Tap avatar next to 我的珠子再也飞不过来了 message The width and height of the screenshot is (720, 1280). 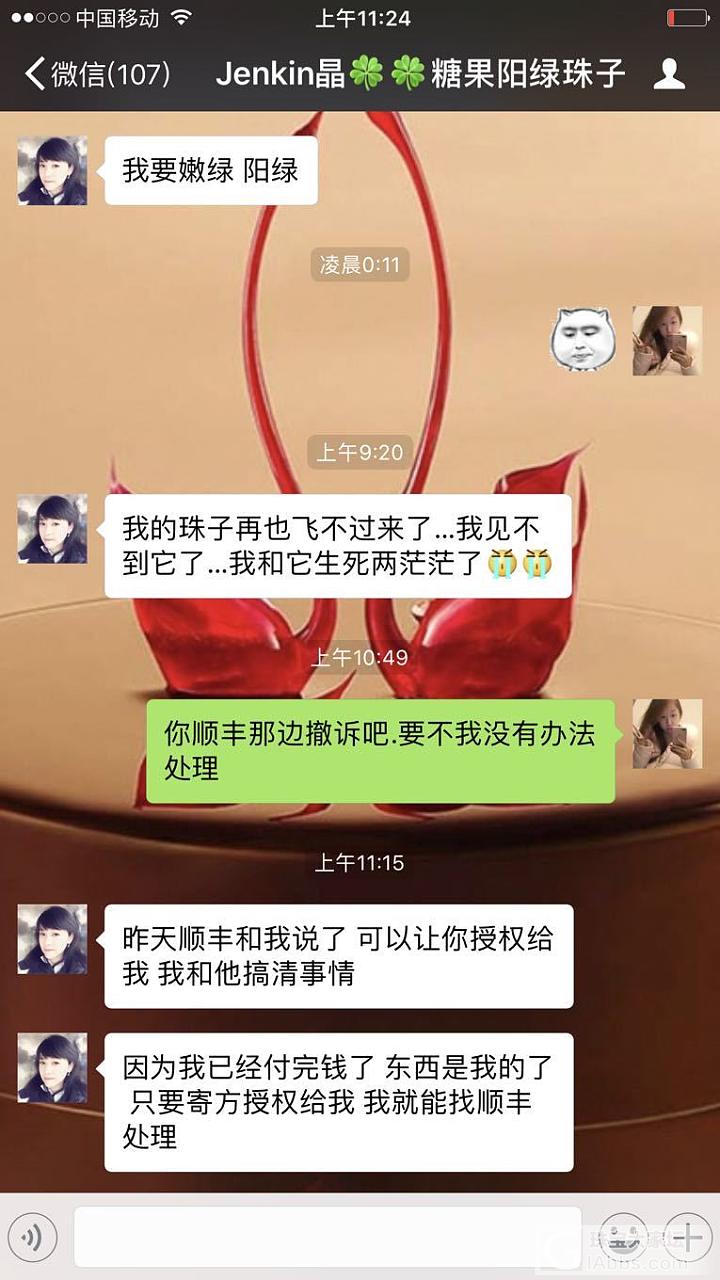[x=52, y=529]
